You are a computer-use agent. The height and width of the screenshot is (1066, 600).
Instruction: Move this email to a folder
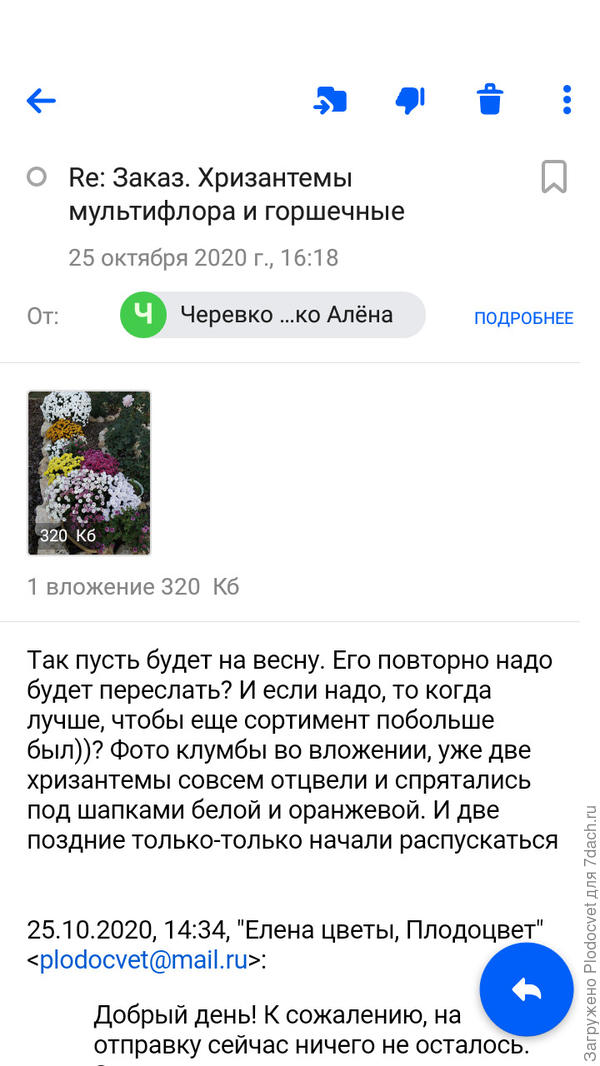click(x=330, y=100)
